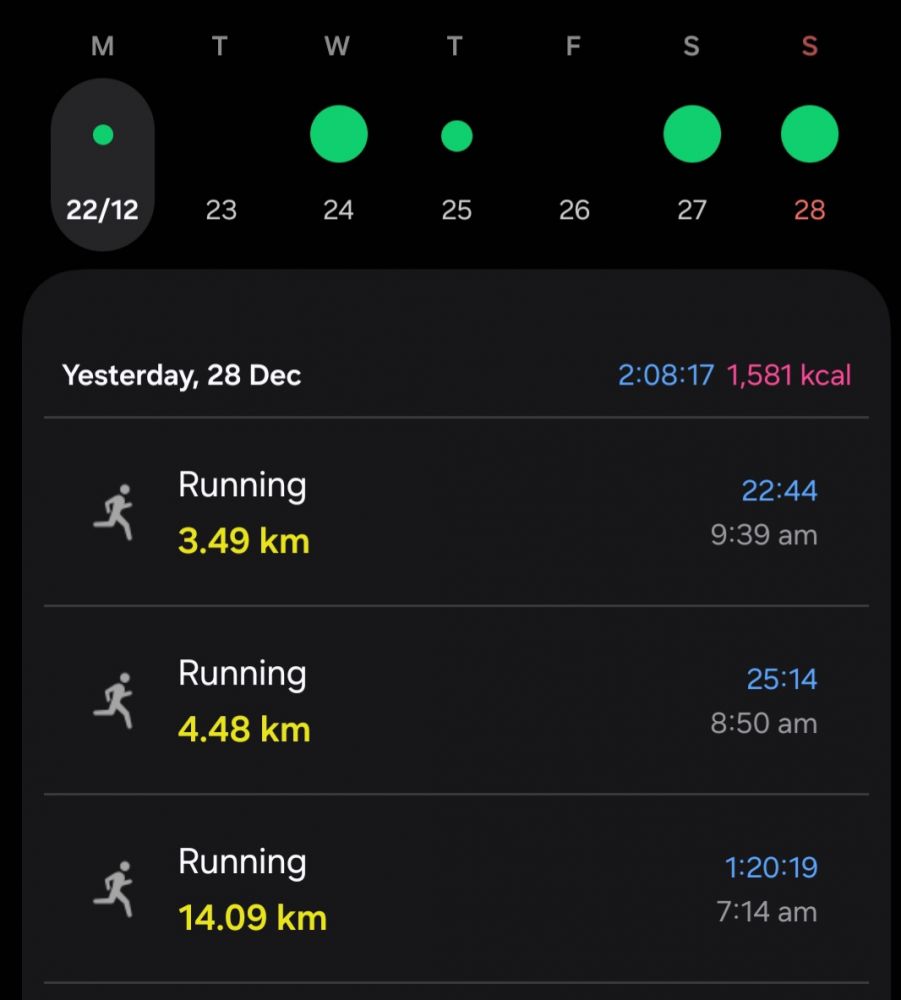
Task: Select Monday 22/12 in the week calendar
Action: tap(103, 165)
